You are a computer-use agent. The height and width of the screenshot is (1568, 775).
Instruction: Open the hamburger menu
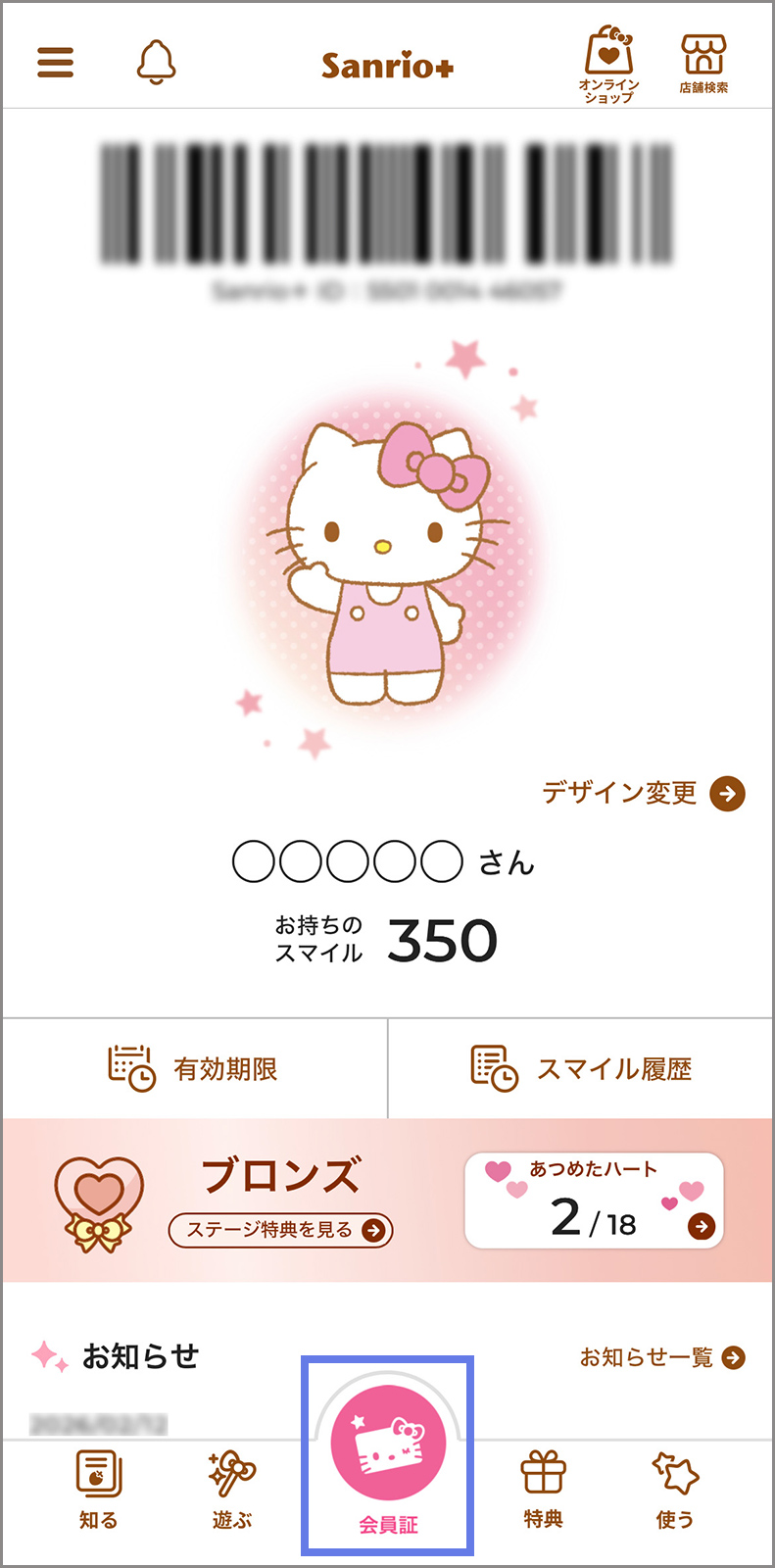click(x=55, y=63)
